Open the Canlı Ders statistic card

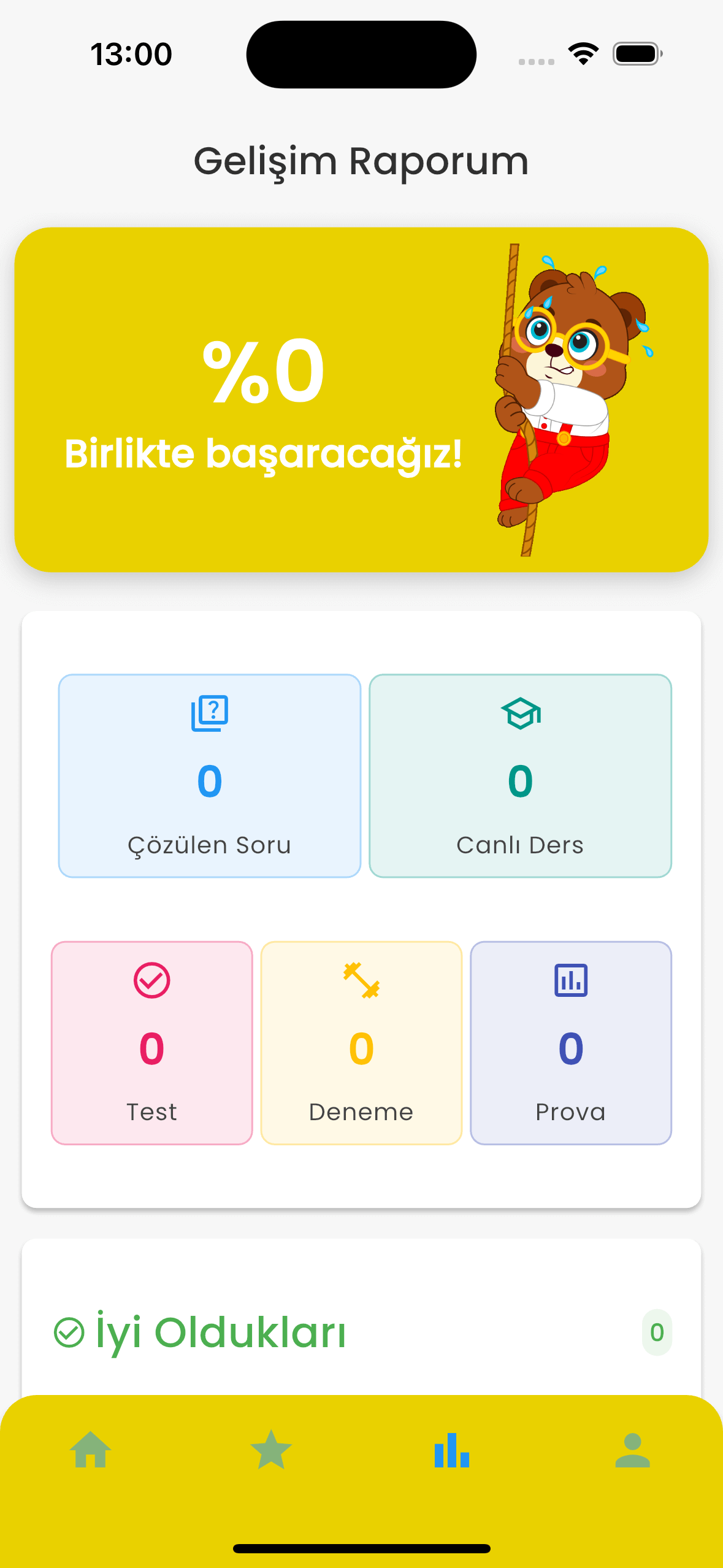point(521,775)
